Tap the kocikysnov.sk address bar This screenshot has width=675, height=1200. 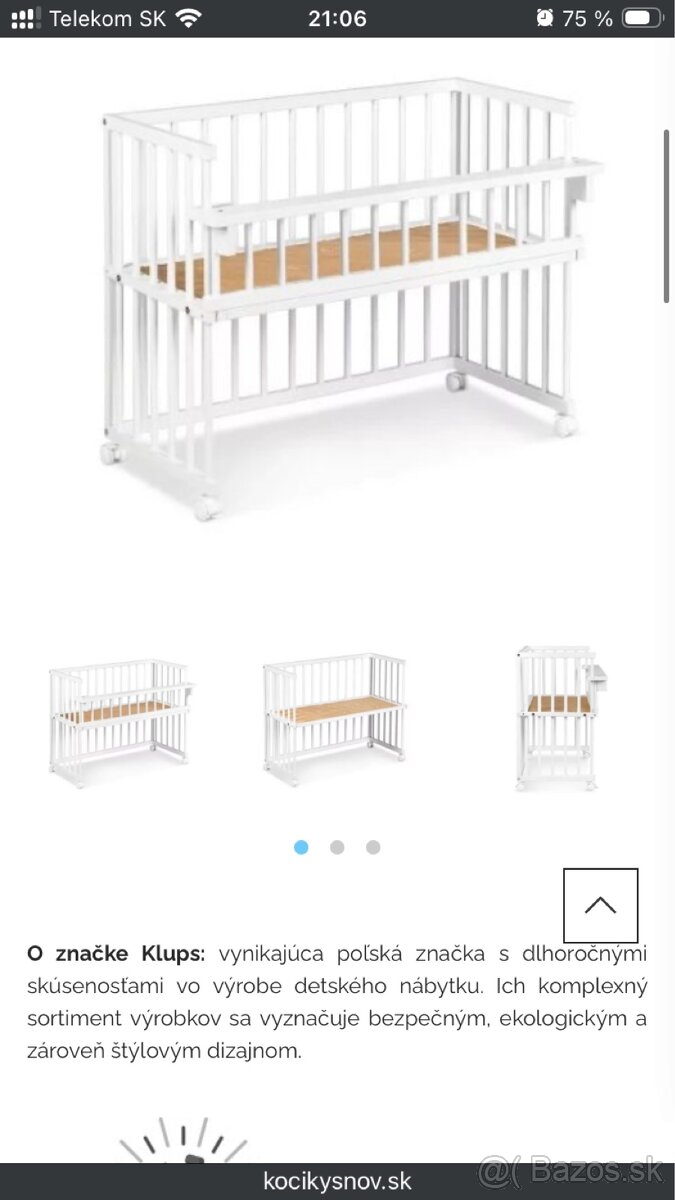pos(337,1180)
